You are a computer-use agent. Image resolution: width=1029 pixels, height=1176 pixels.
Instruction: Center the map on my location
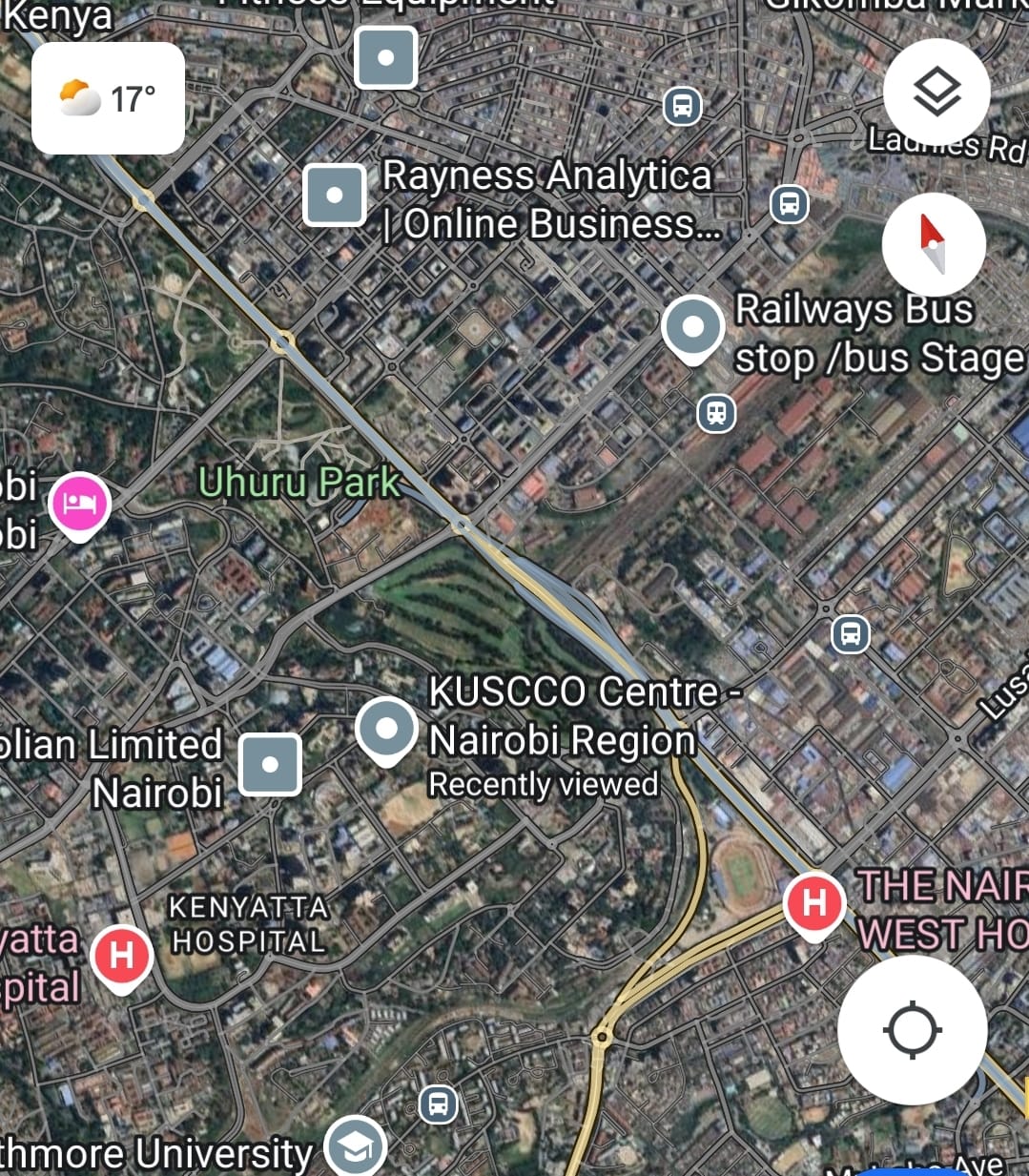(x=912, y=1030)
